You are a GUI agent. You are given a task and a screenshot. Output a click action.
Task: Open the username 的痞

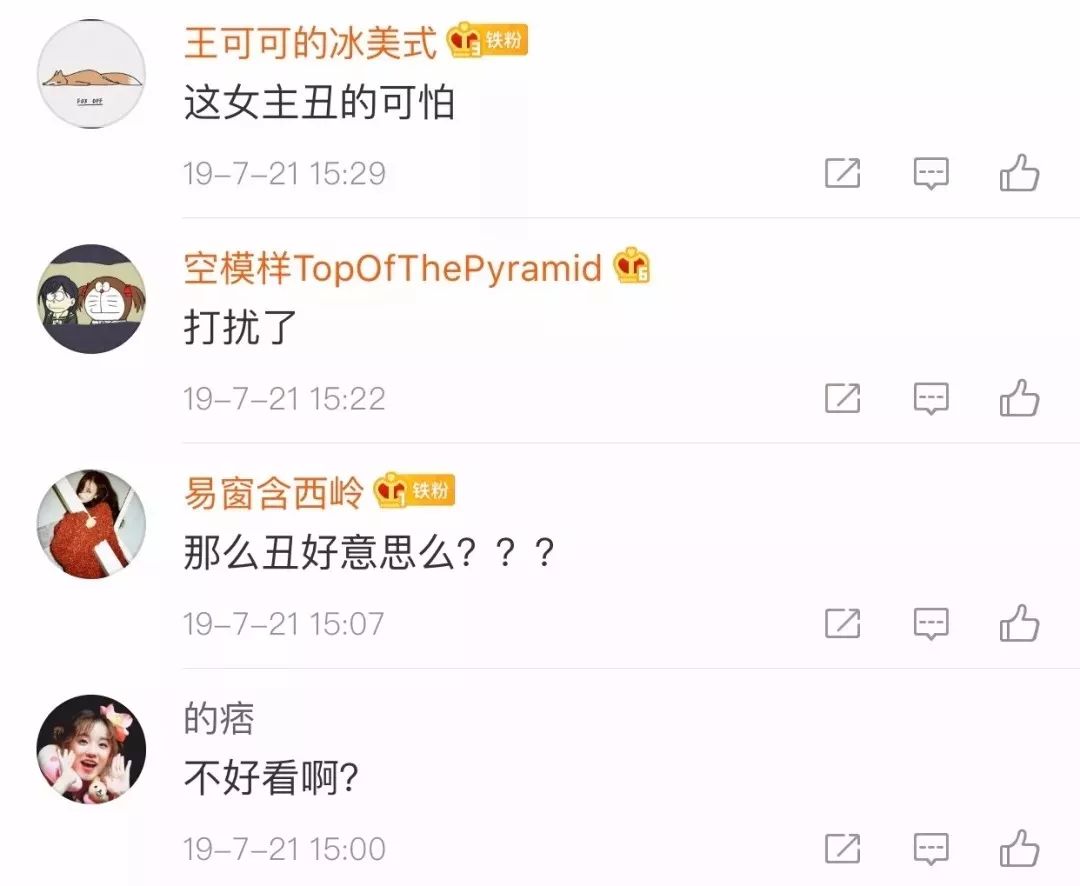219,719
